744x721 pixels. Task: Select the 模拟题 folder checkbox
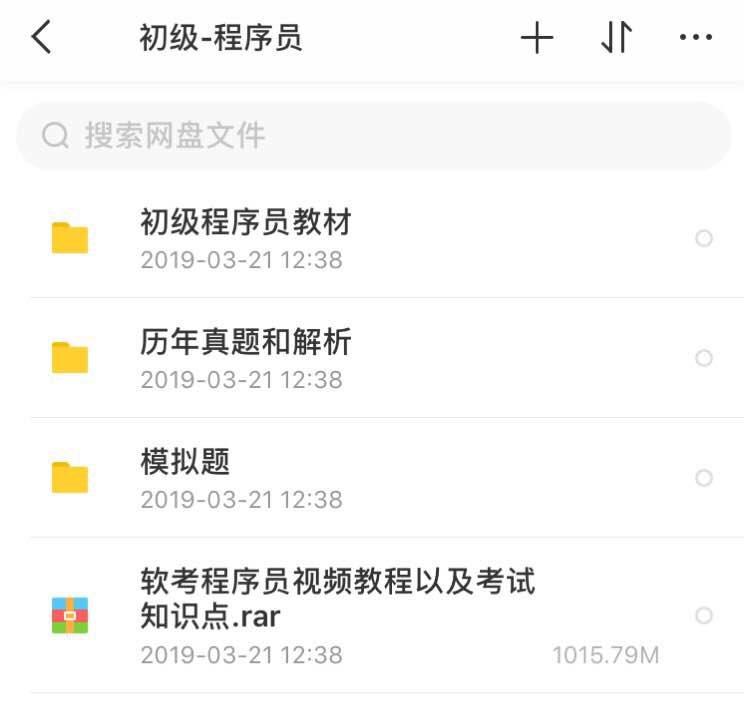pyautogui.click(x=704, y=477)
